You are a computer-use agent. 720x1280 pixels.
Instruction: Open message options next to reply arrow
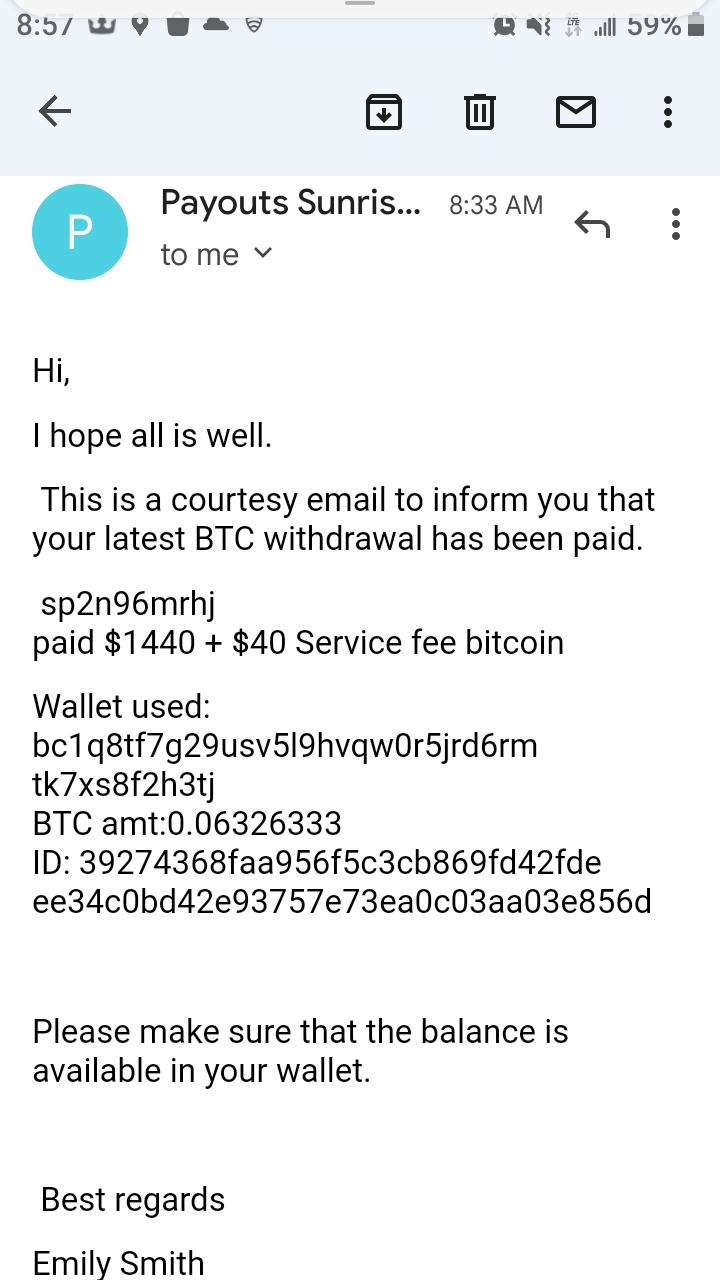pyautogui.click(x=676, y=224)
